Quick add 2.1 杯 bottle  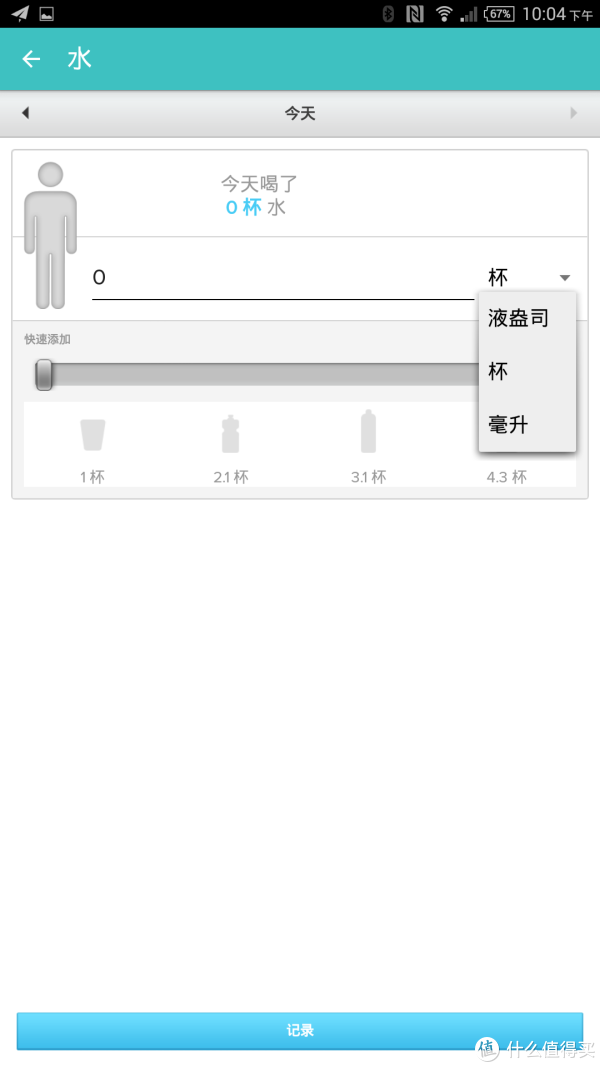click(x=230, y=445)
